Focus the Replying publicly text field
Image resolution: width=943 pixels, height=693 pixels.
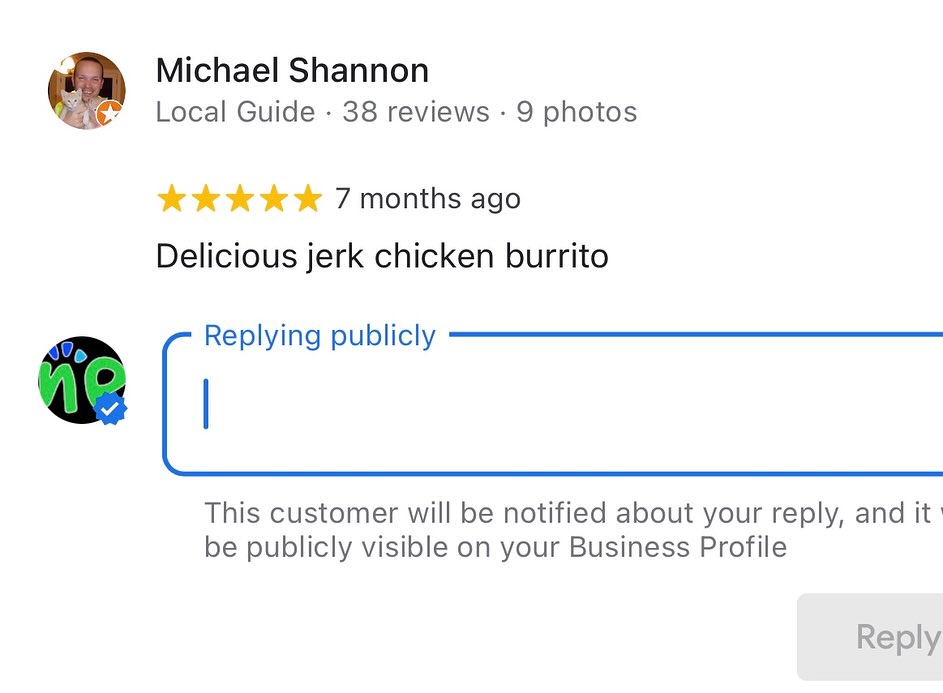tap(560, 405)
